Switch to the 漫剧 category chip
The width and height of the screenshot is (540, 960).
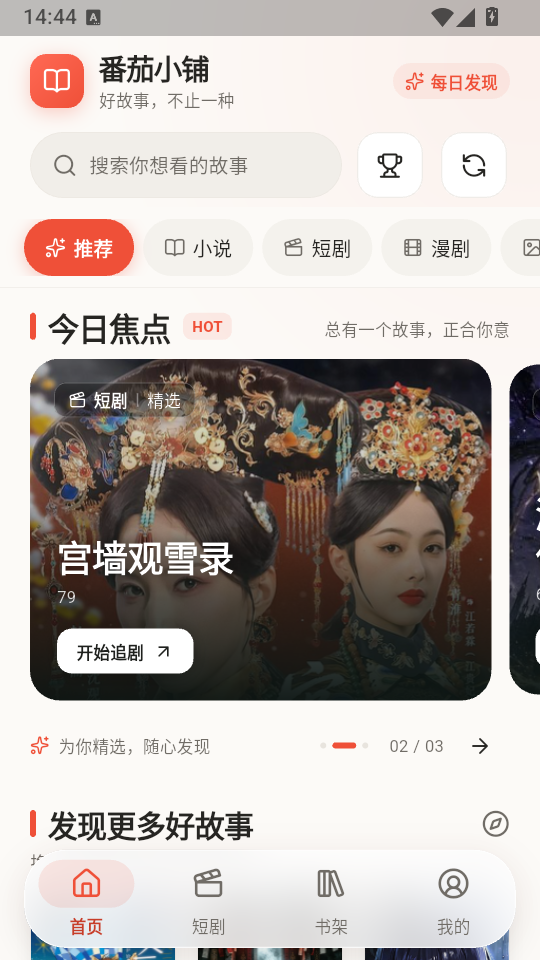(x=436, y=248)
